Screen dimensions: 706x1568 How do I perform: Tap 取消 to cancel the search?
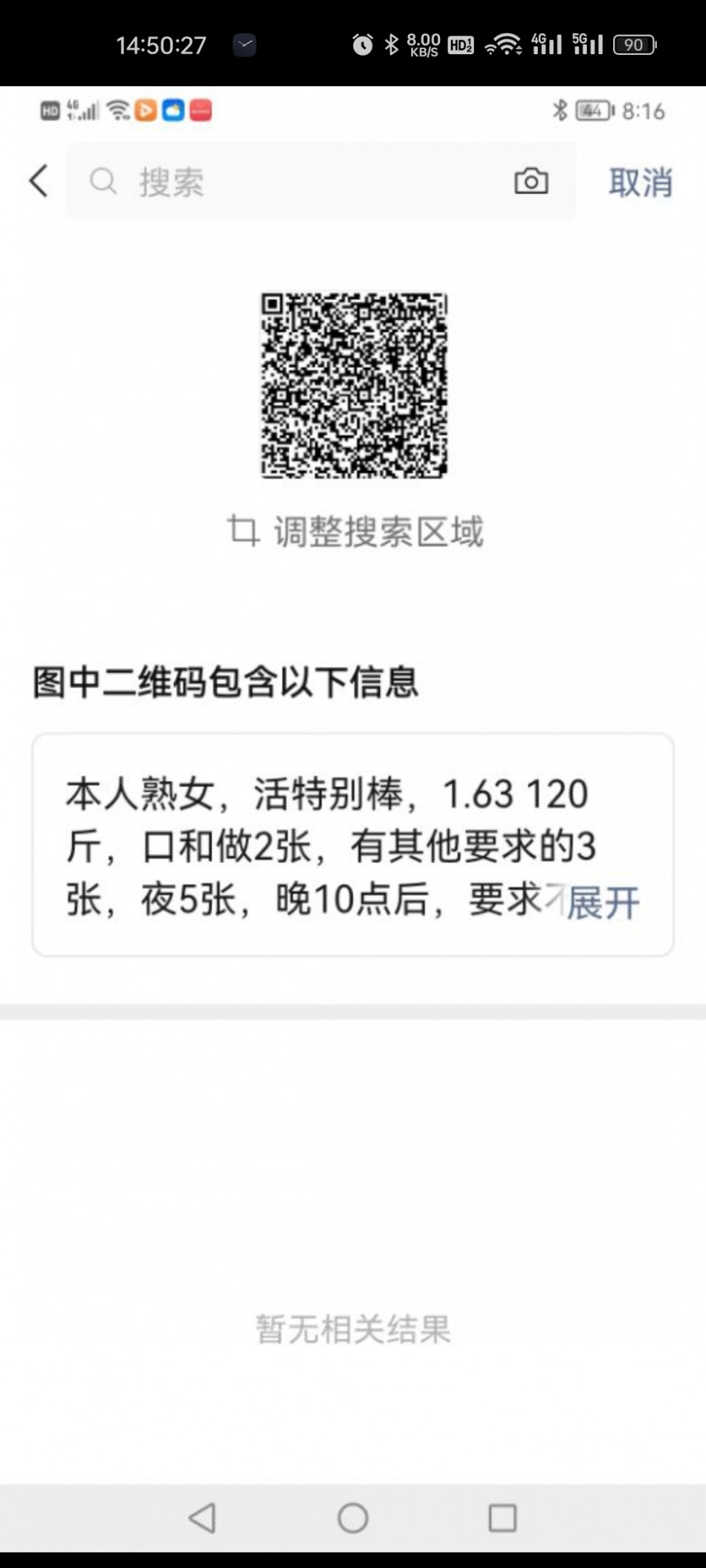coord(640,183)
